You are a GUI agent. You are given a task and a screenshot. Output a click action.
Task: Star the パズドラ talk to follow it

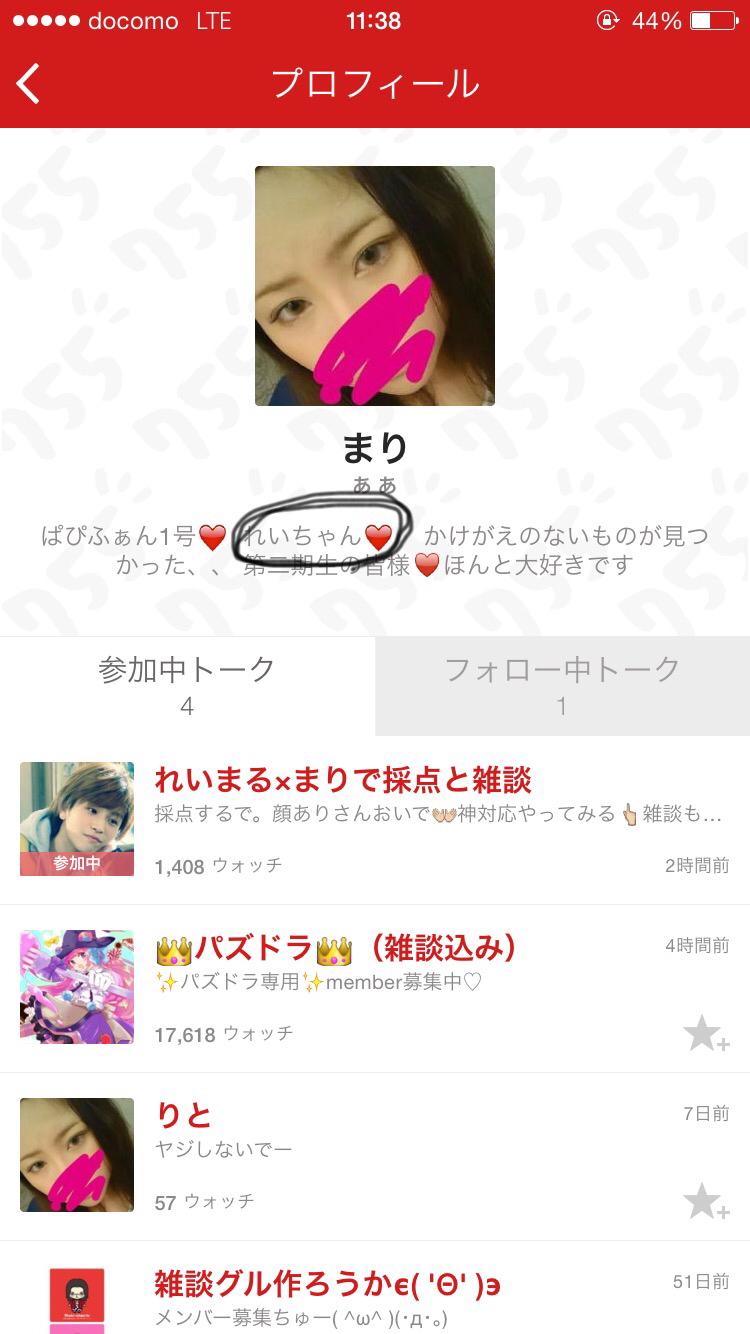point(706,1034)
